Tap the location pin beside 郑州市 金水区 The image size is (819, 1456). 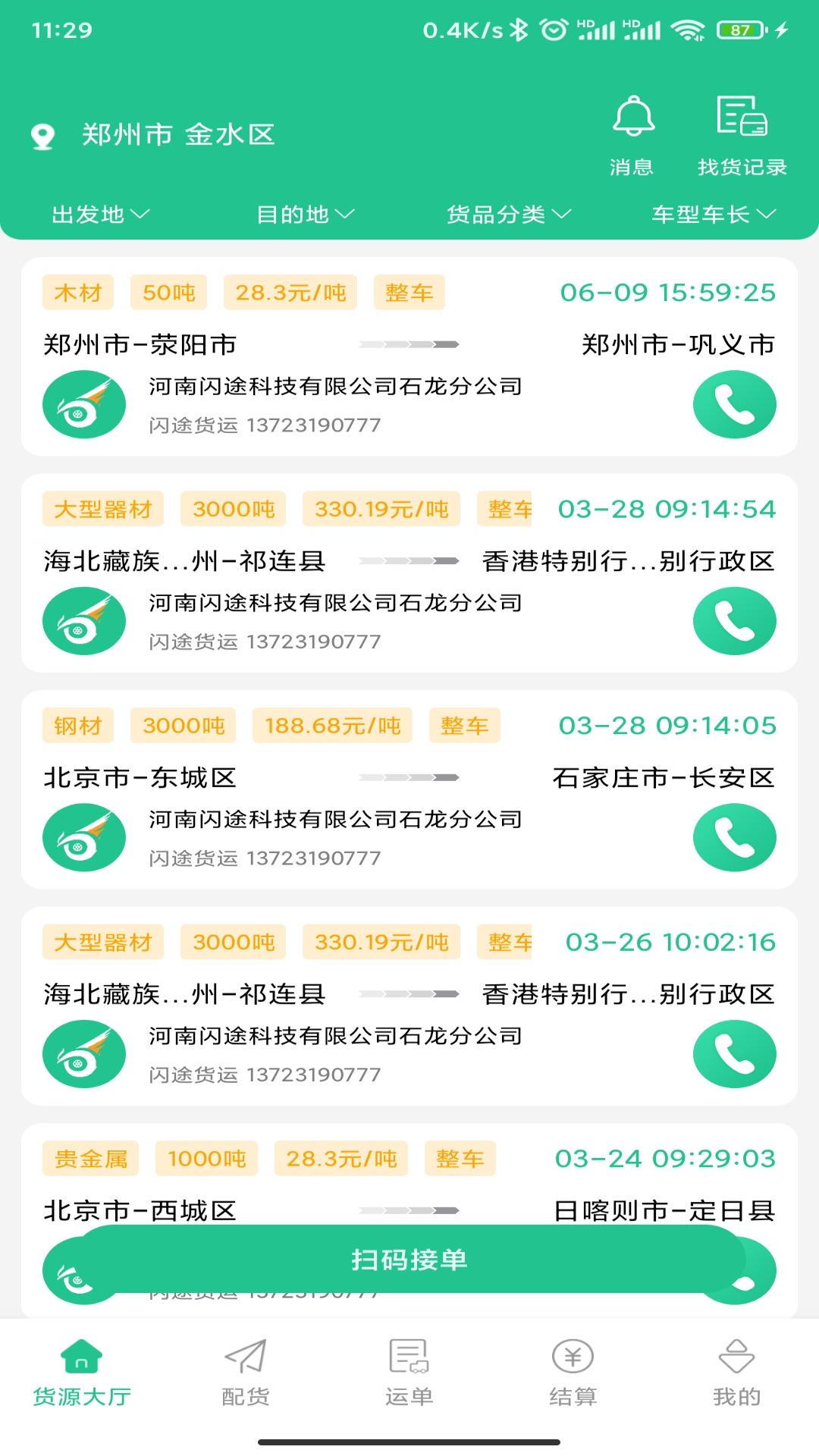[41, 134]
